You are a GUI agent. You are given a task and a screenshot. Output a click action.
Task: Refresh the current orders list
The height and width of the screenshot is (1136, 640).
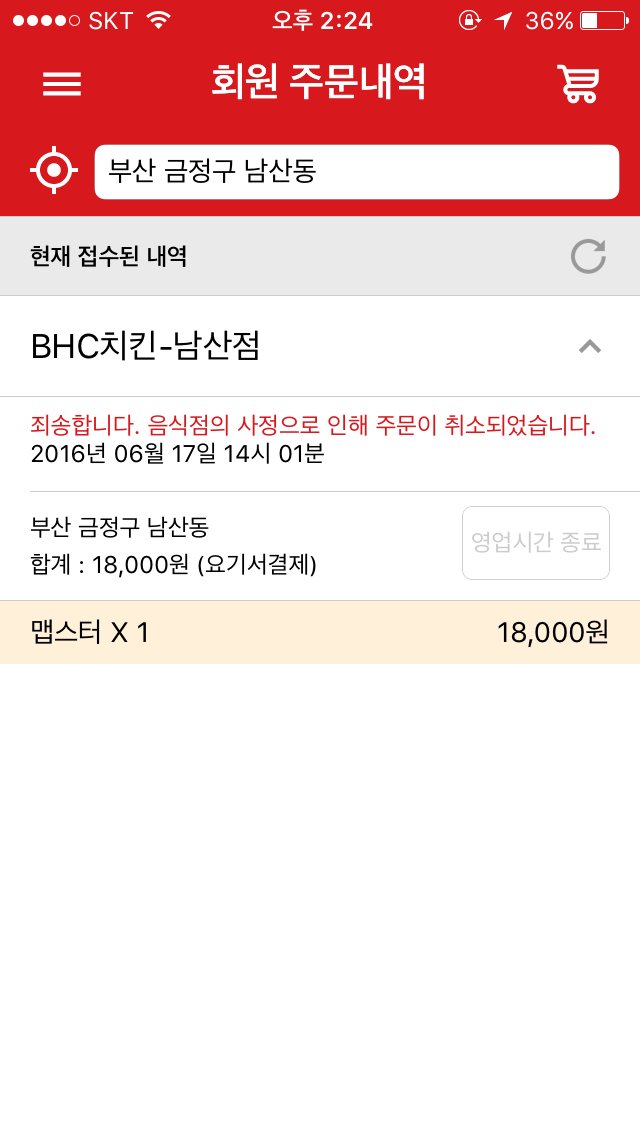pos(588,256)
